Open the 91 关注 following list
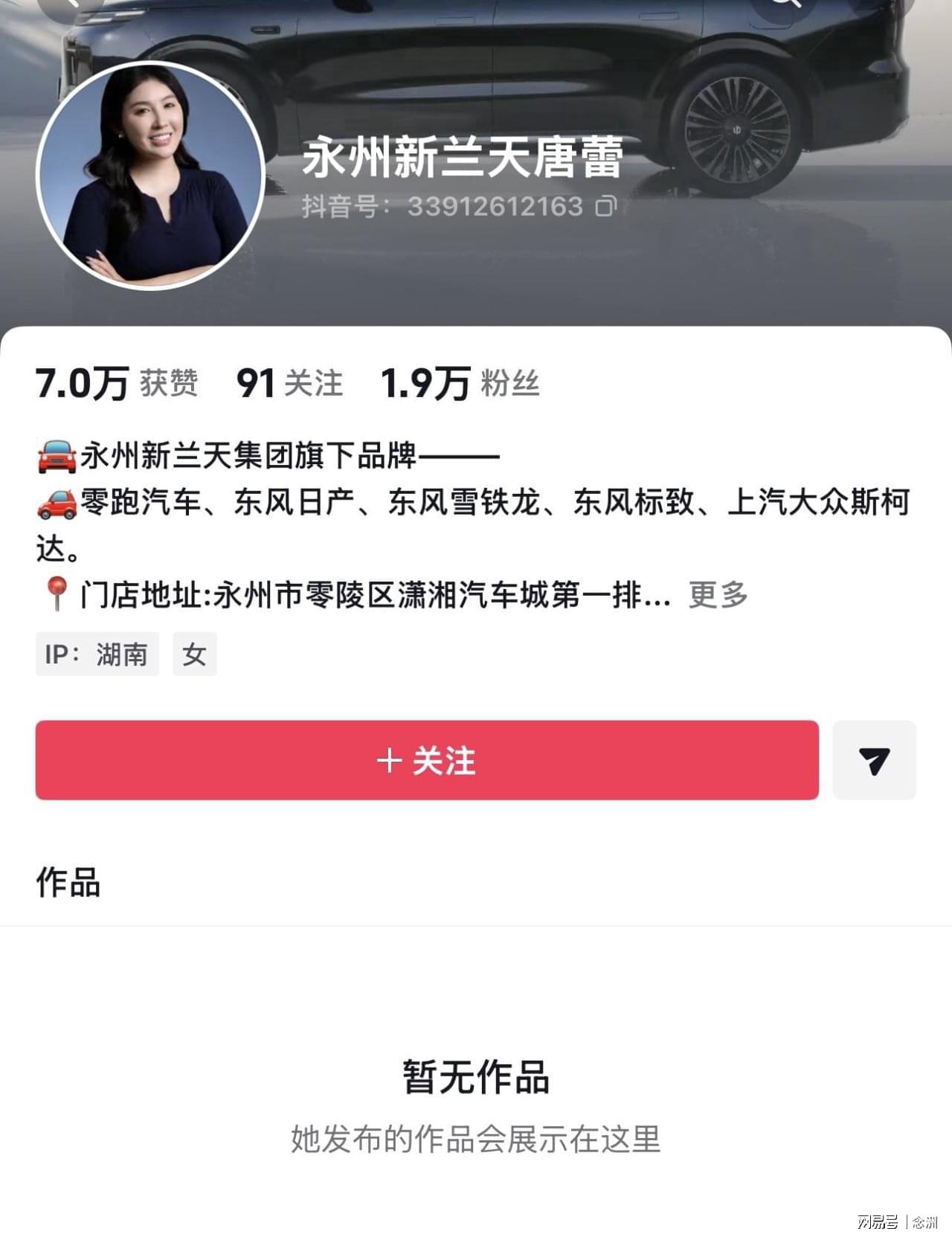 click(289, 384)
